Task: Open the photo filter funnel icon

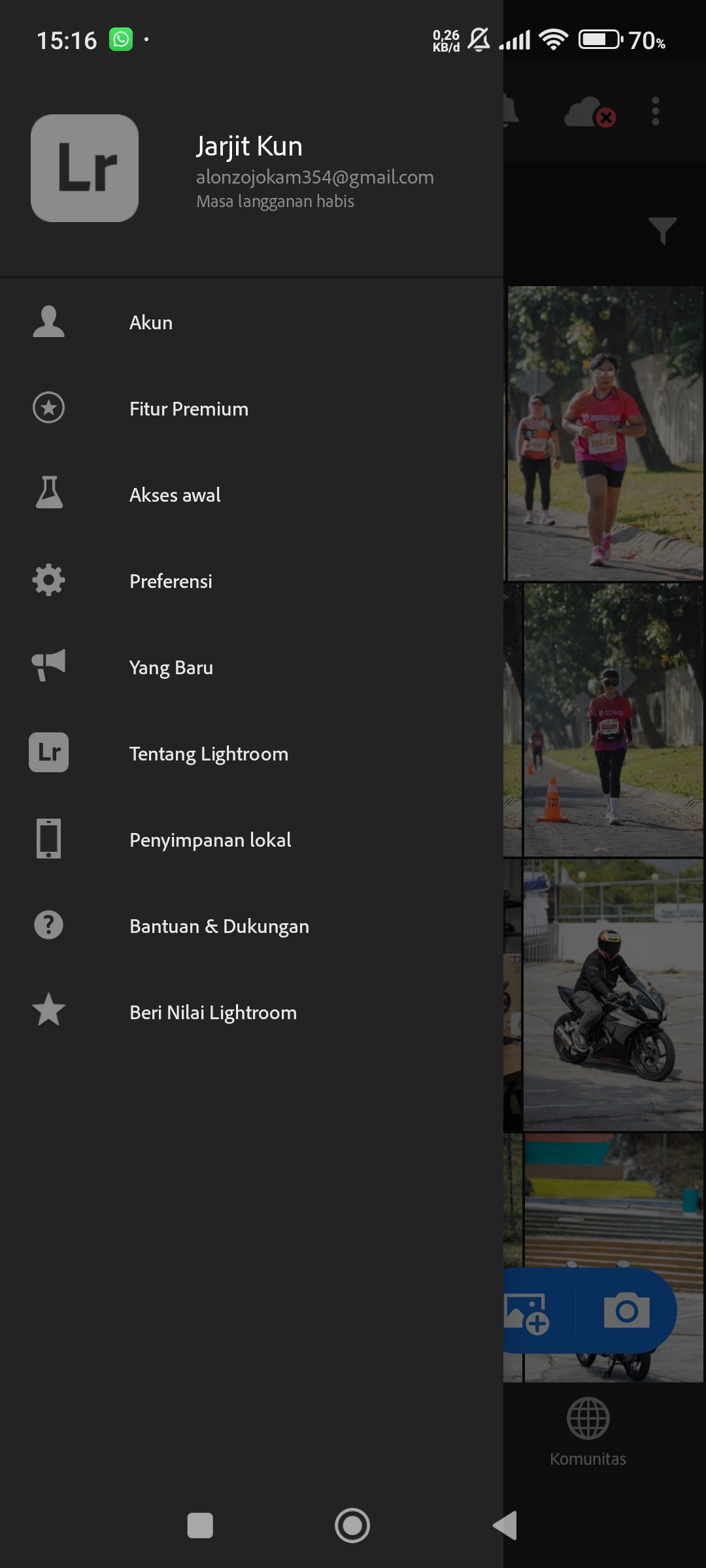Action: coord(662,231)
